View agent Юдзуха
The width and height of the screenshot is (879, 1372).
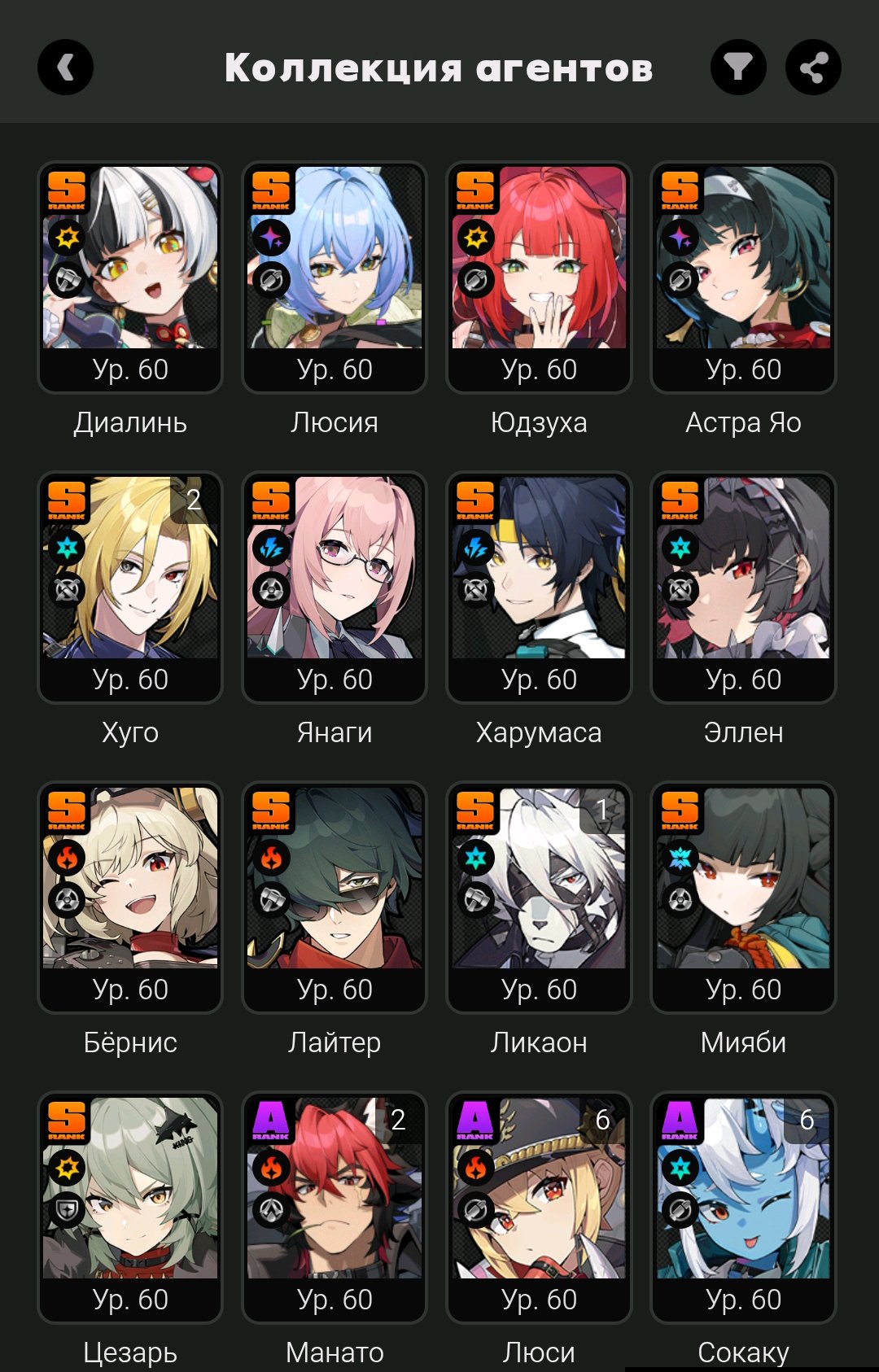coord(539,277)
